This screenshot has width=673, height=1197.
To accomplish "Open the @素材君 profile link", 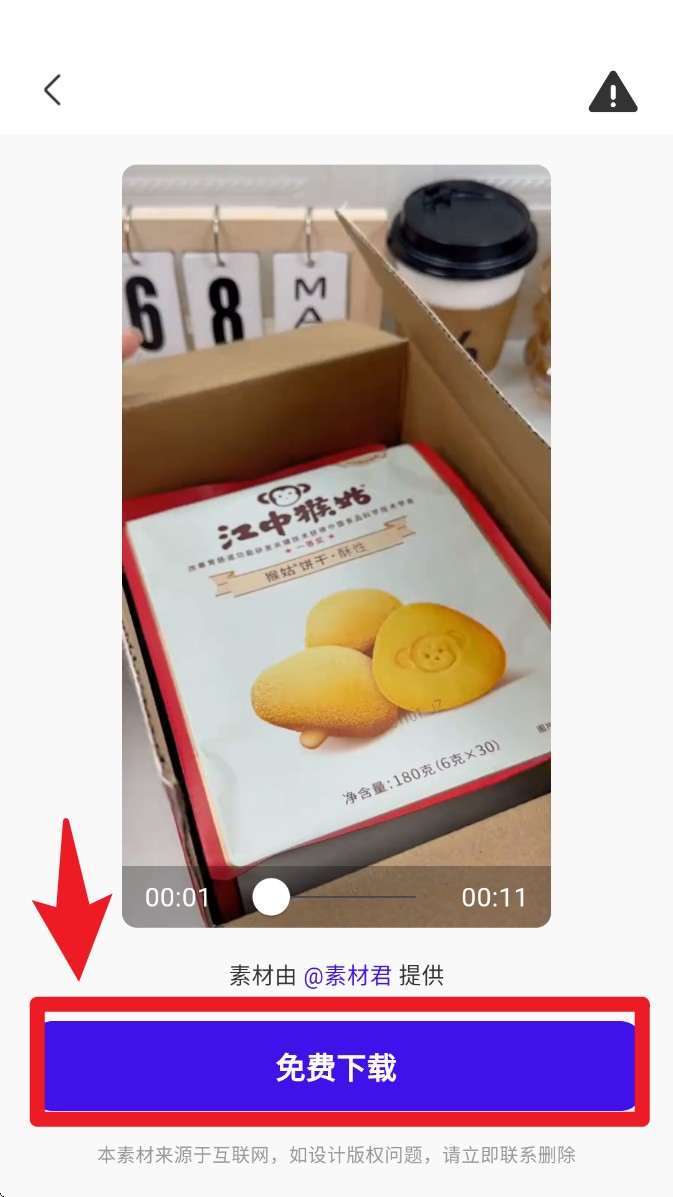I will (348, 976).
